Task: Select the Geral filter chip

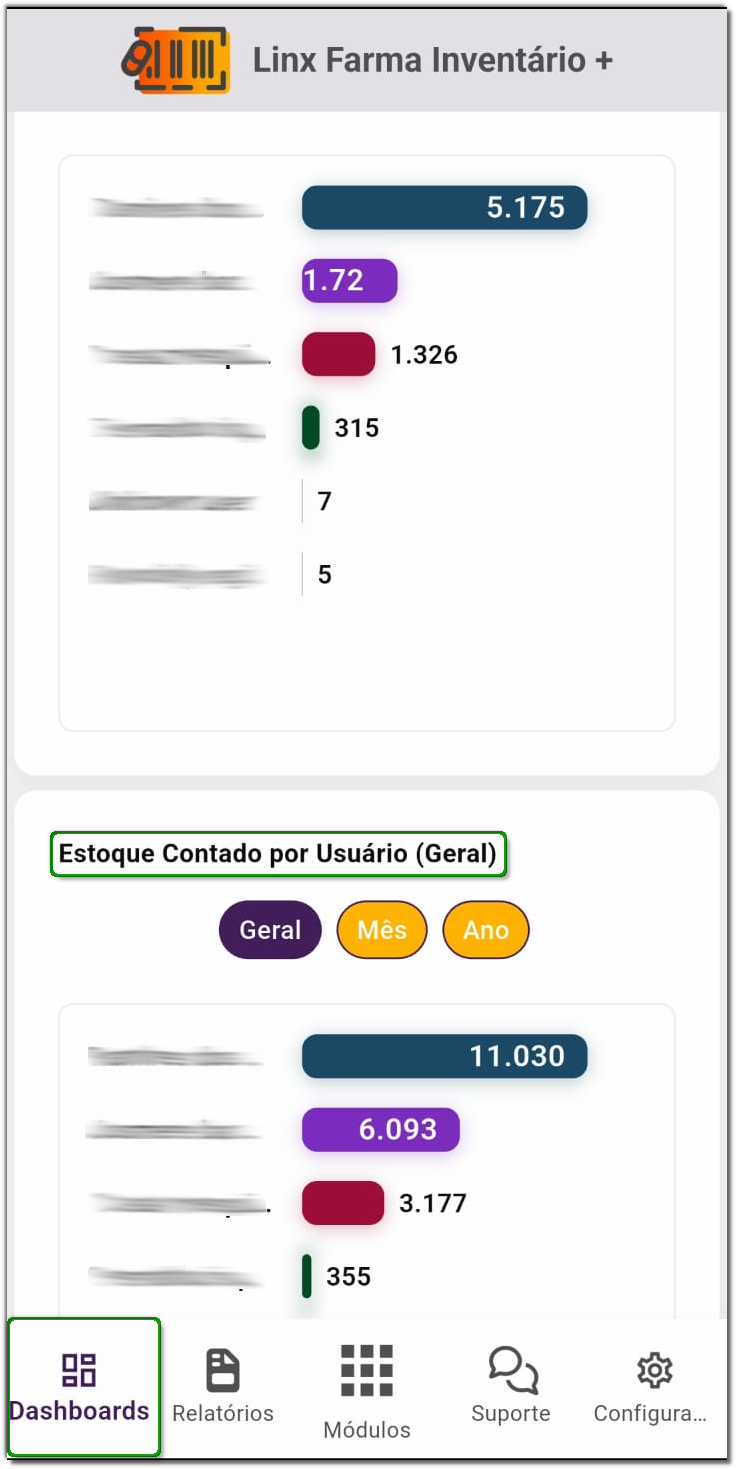Action: click(x=270, y=930)
